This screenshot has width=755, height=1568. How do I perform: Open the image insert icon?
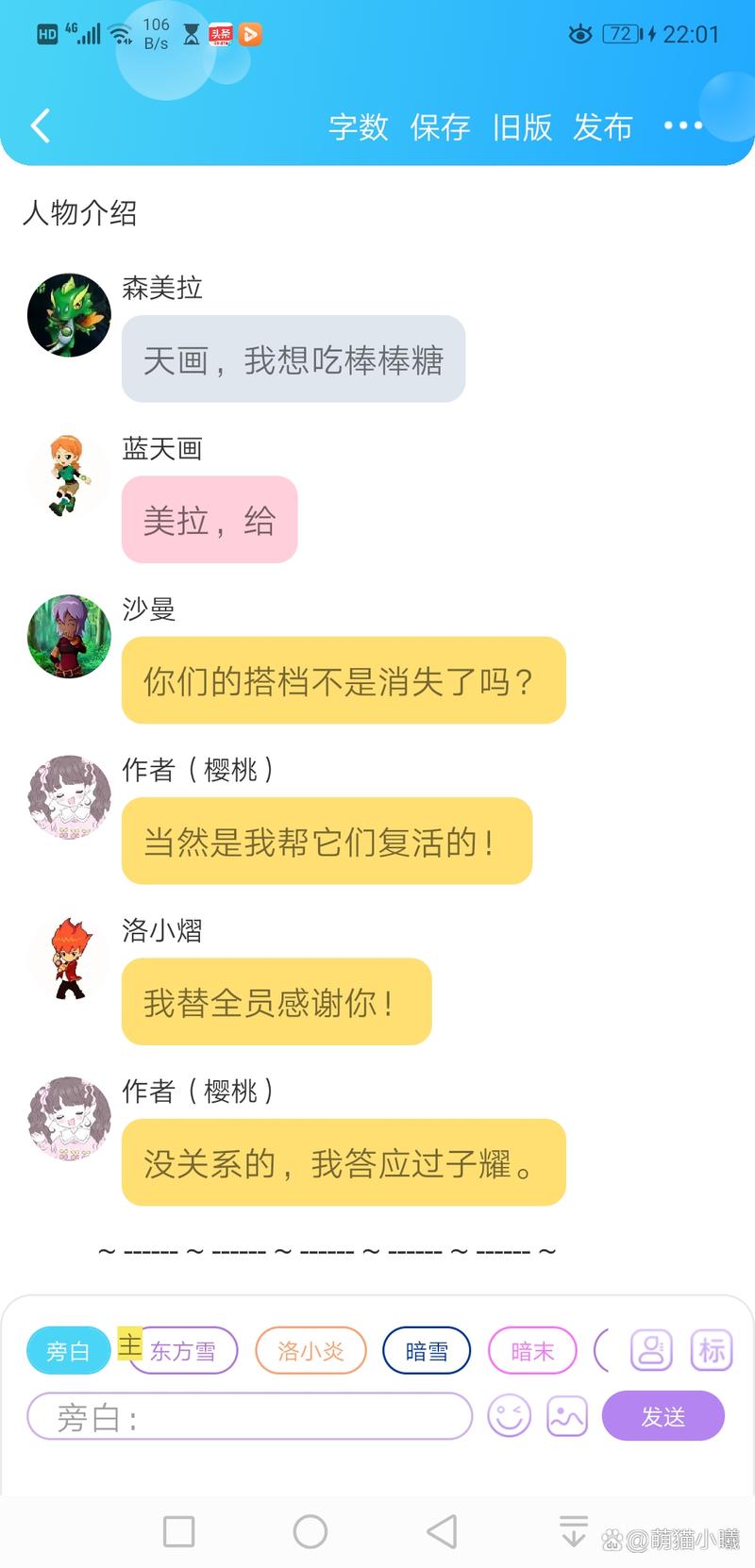point(565,1416)
